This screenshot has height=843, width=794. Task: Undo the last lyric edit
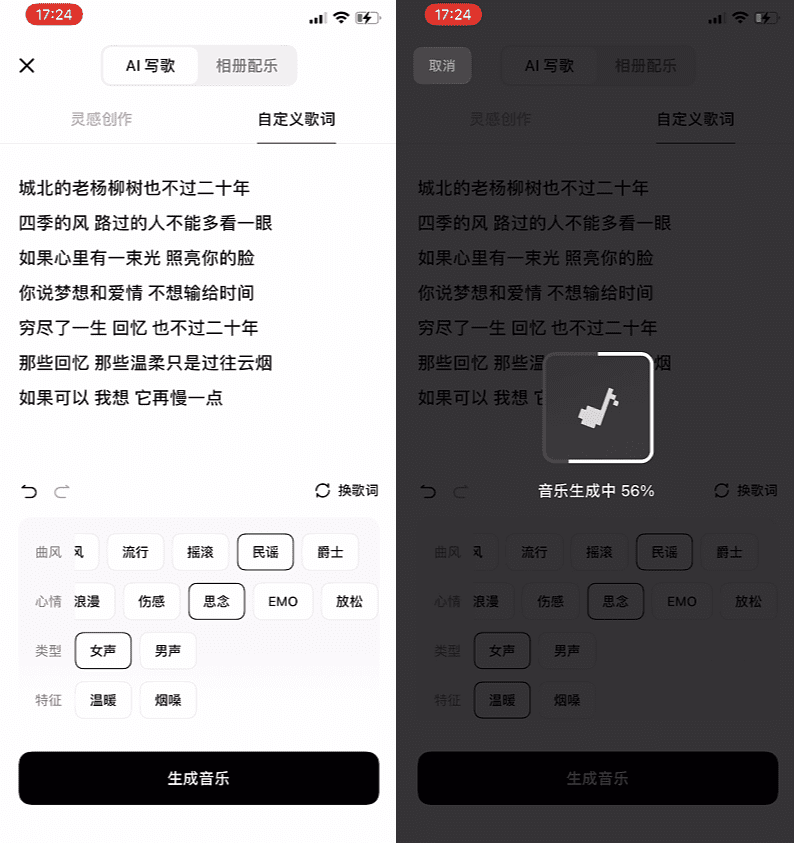click(x=29, y=491)
